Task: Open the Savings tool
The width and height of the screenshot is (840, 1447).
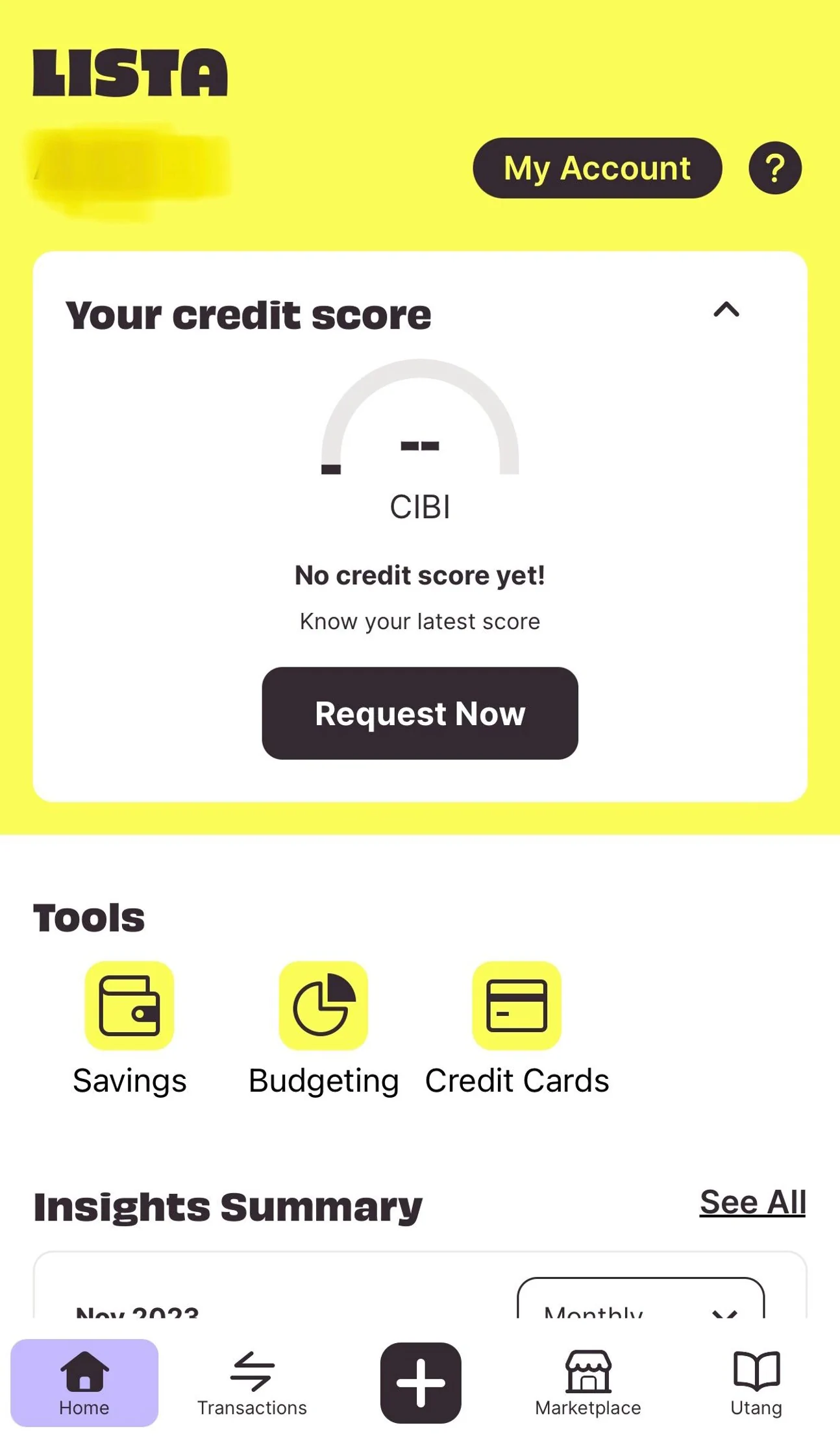Action: pyautogui.click(x=129, y=1029)
